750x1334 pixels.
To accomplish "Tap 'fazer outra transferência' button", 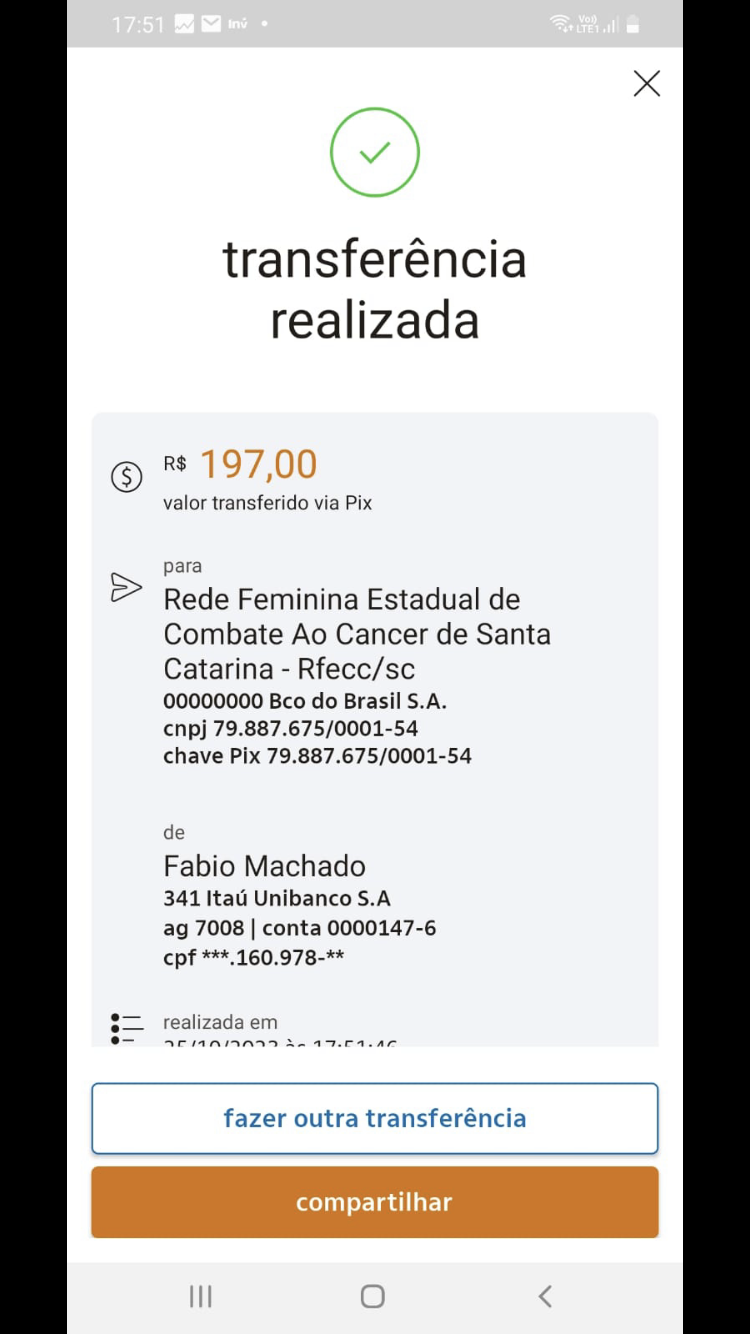I will point(375,1118).
